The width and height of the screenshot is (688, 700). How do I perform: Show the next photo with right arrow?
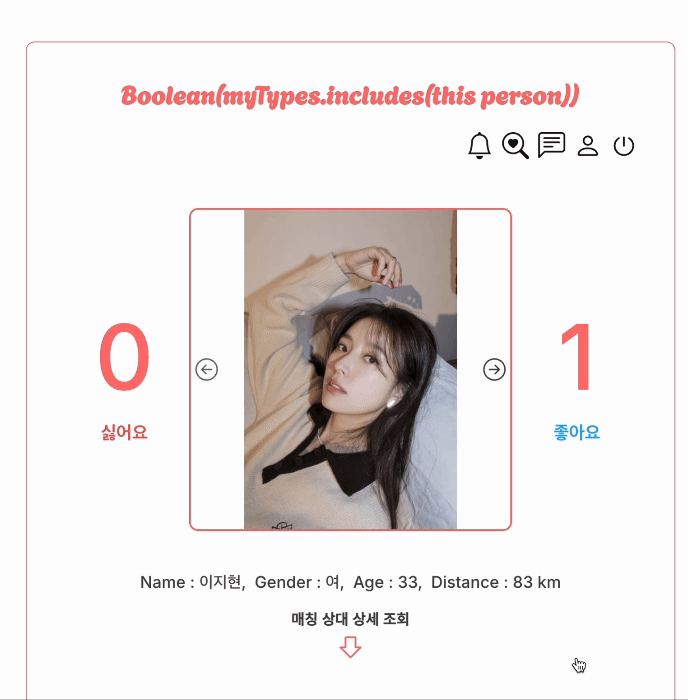click(x=494, y=370)
